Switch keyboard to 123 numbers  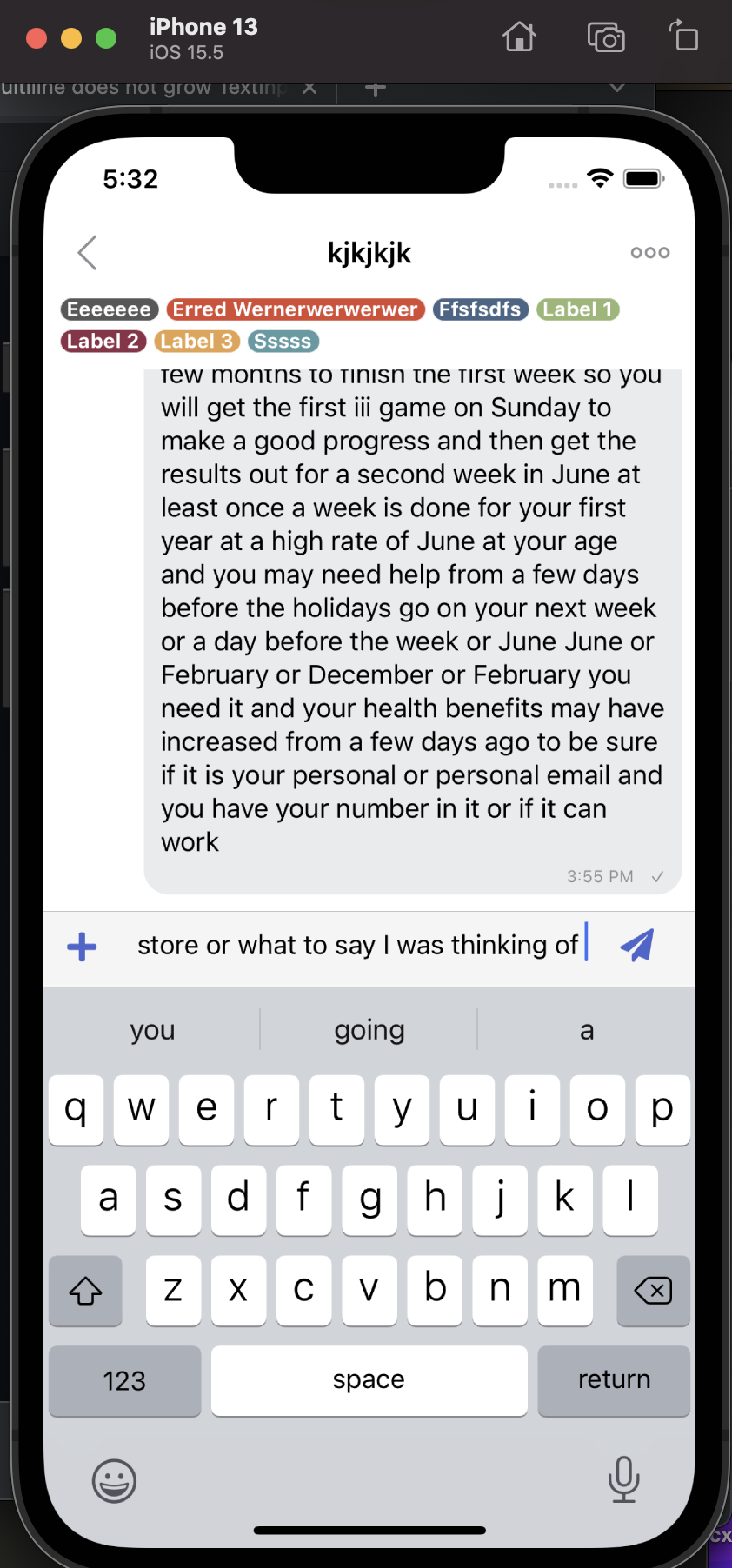tap(124, 1380)
